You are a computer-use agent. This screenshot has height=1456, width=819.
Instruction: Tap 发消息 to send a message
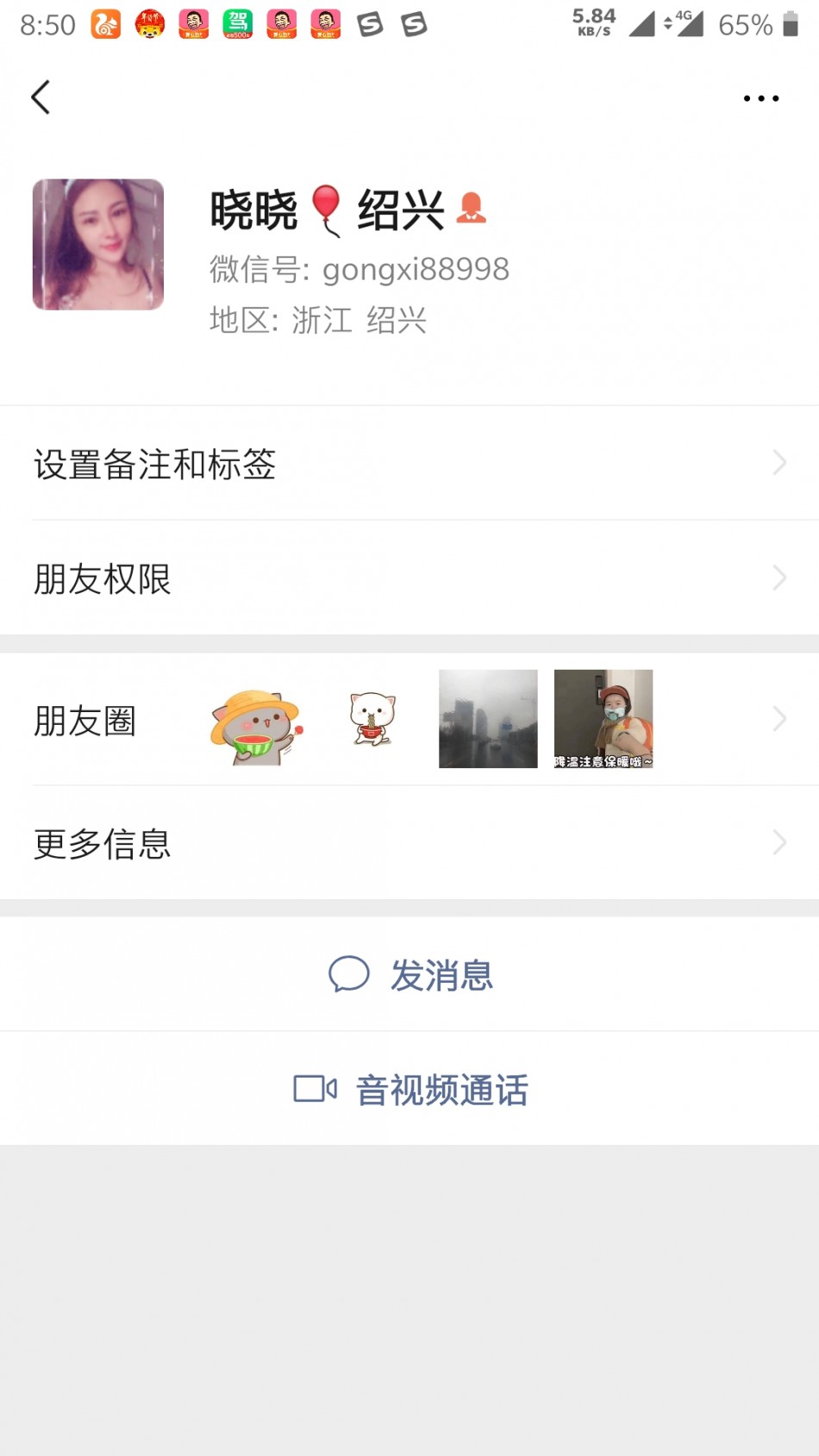coord(410,975)
